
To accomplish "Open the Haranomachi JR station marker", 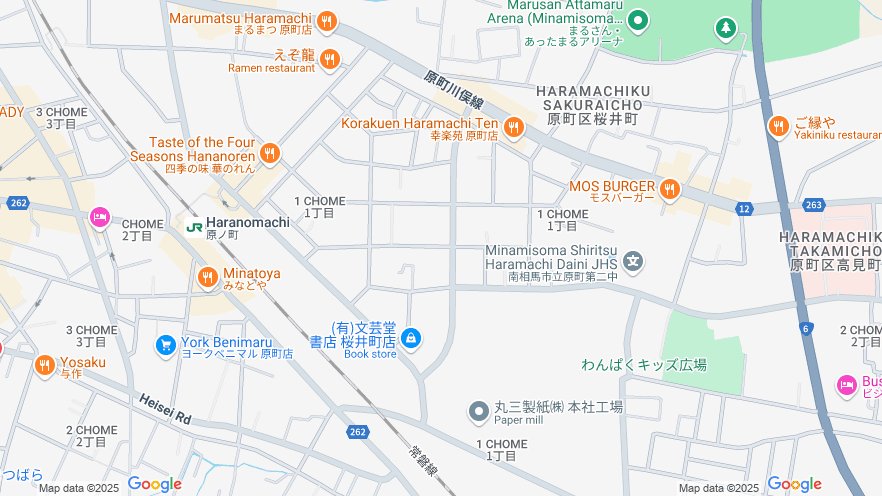I will pos(194,225).
